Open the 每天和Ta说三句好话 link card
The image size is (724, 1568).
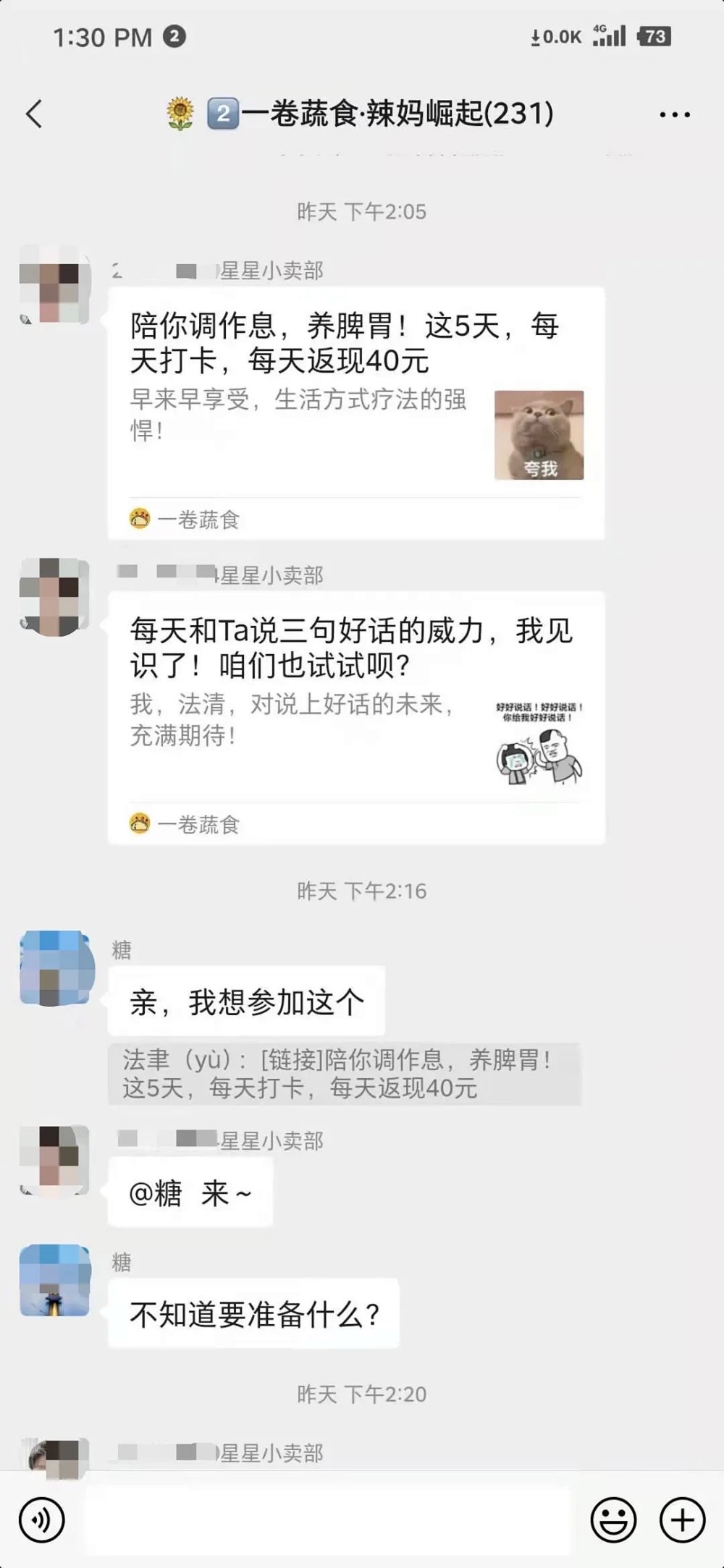pos(356,716)
